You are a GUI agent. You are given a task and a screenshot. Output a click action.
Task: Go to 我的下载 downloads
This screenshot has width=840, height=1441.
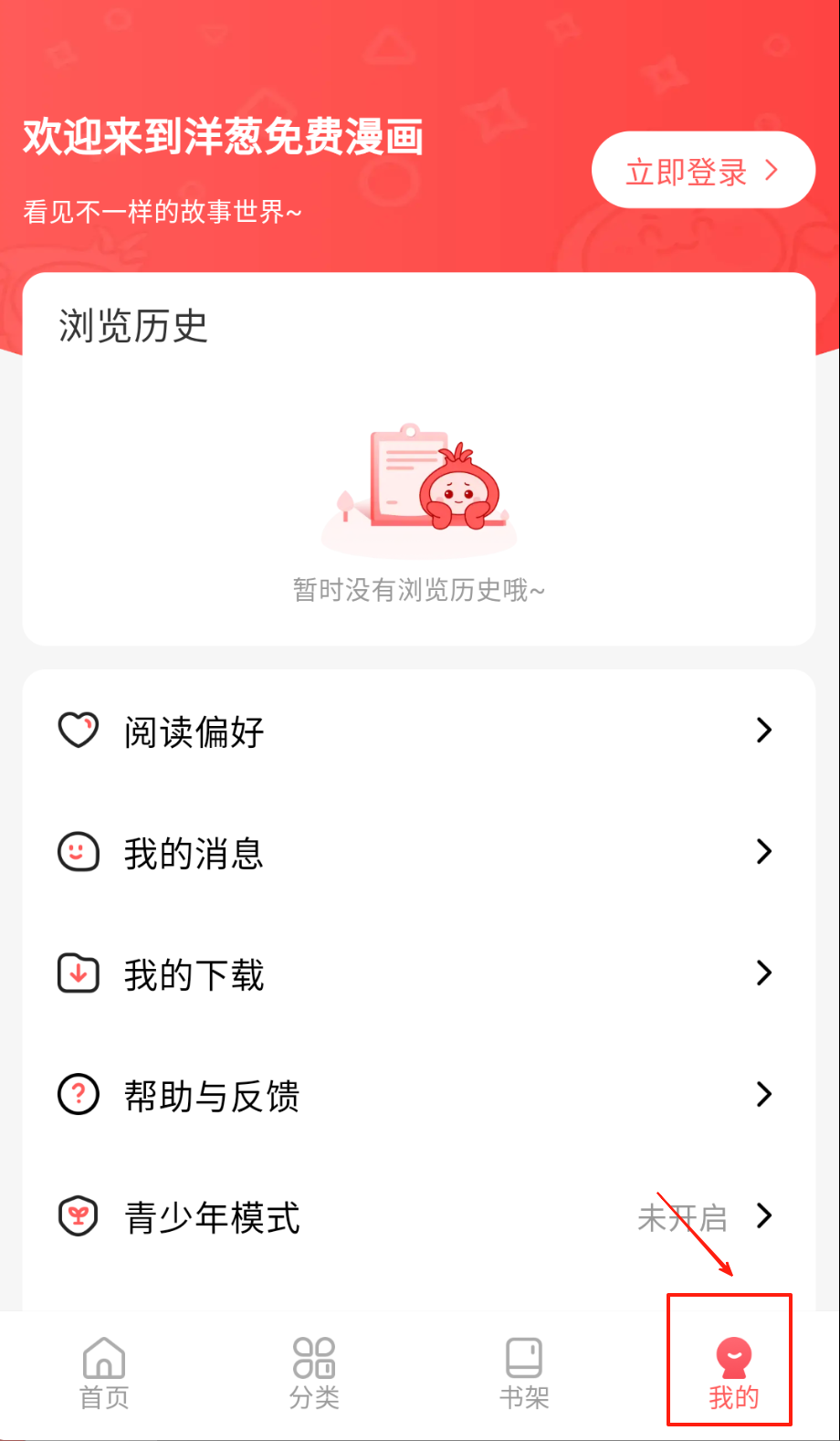point(416,974)
